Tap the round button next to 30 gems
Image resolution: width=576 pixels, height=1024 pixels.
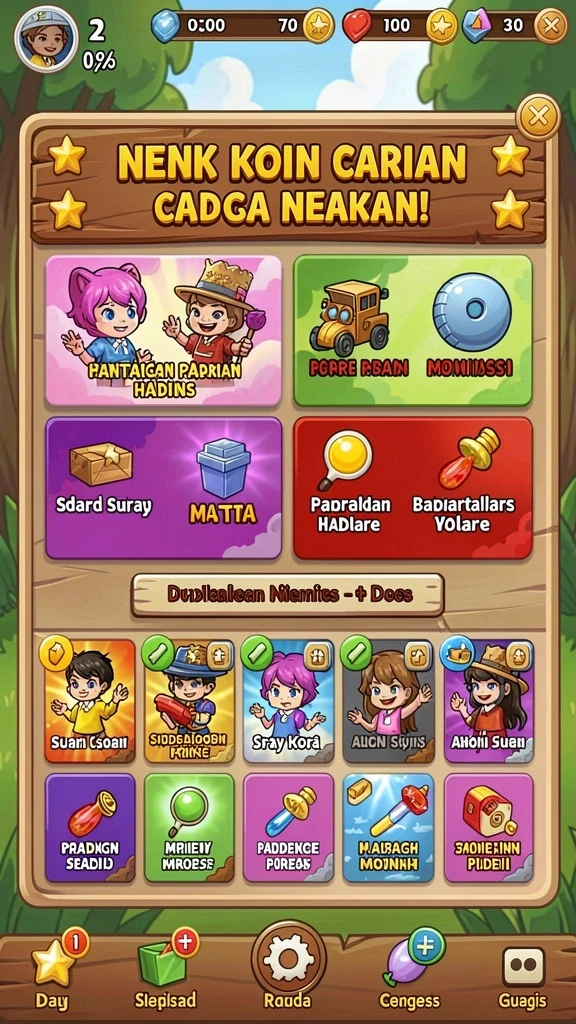click(x=550, y=26)
